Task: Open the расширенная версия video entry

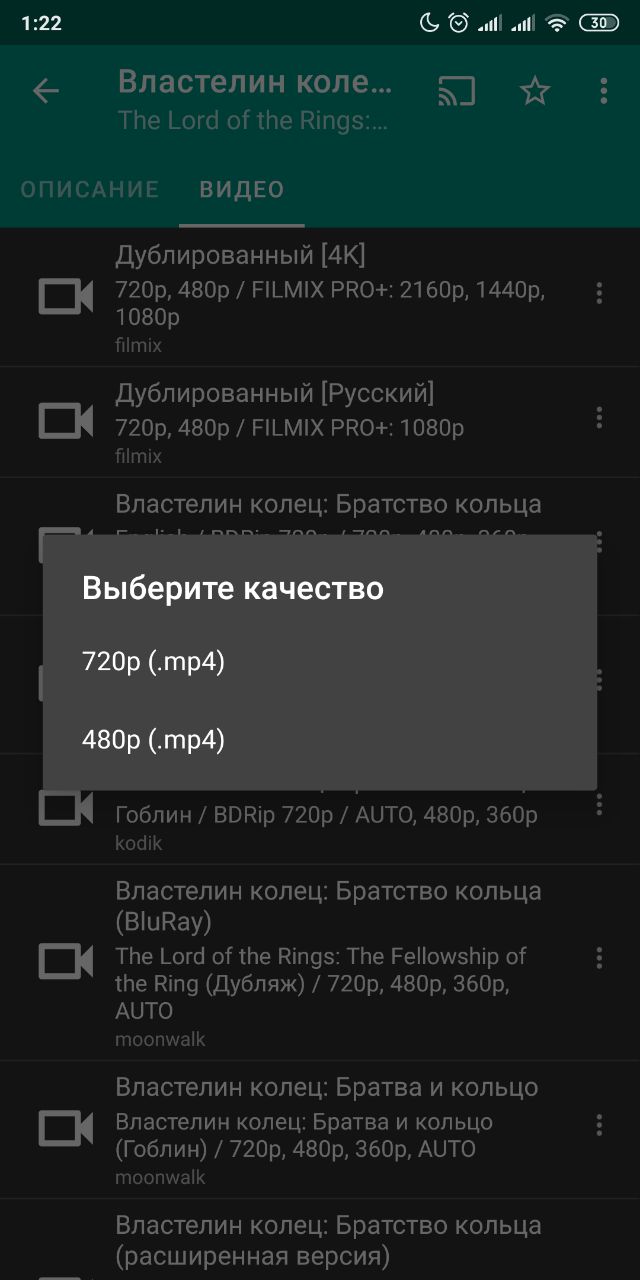Action: (300, 1240)
